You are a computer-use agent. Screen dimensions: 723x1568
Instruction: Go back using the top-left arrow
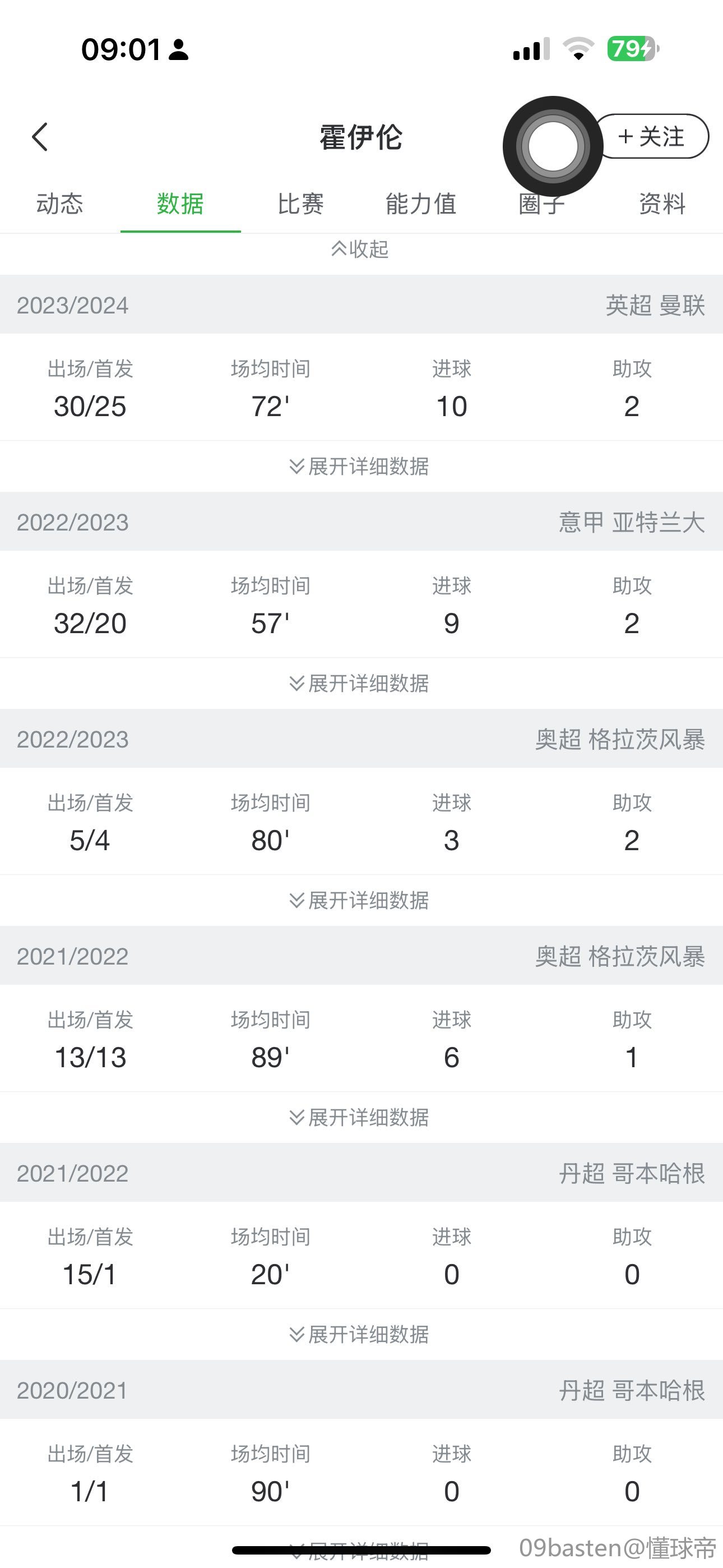40,136
